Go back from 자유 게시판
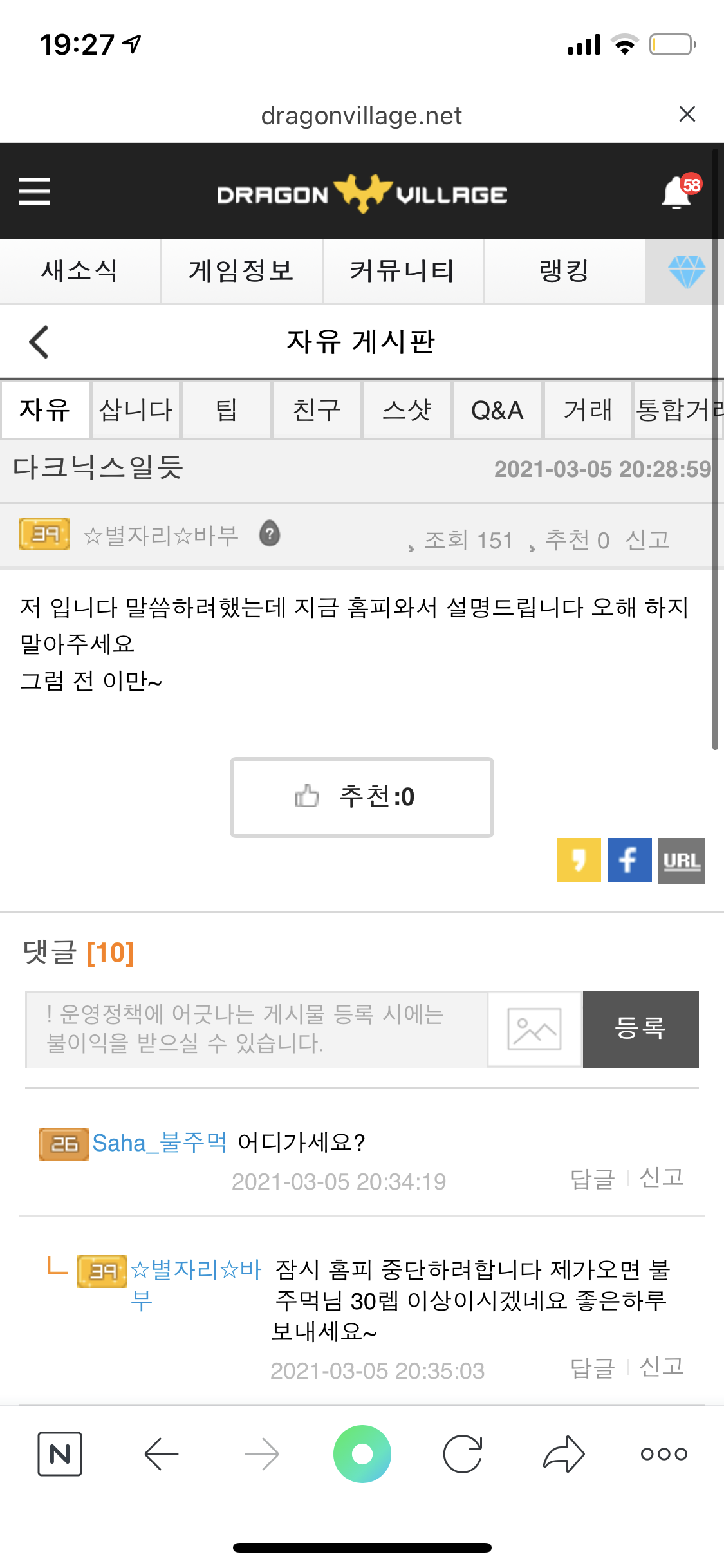 click(x=39, y=341)
